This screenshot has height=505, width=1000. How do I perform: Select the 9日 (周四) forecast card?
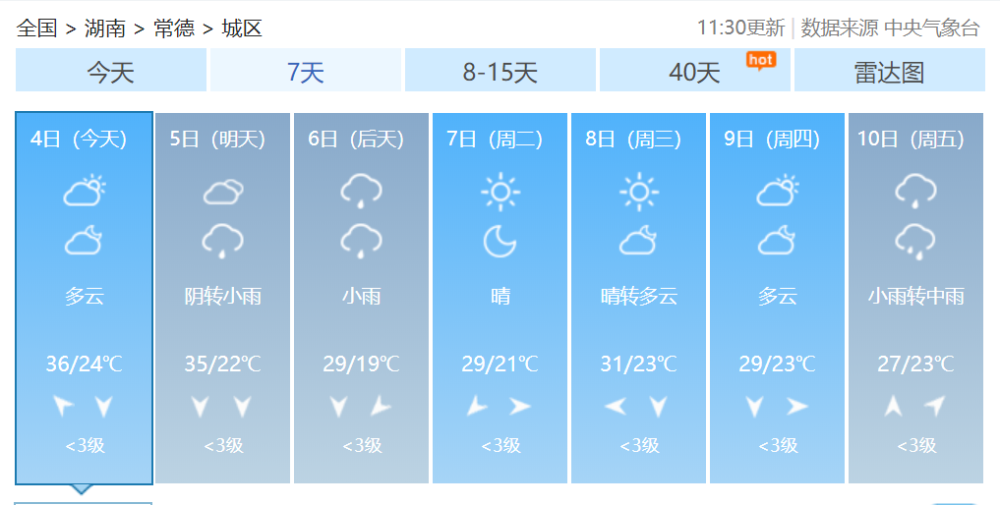pos(777,297)
